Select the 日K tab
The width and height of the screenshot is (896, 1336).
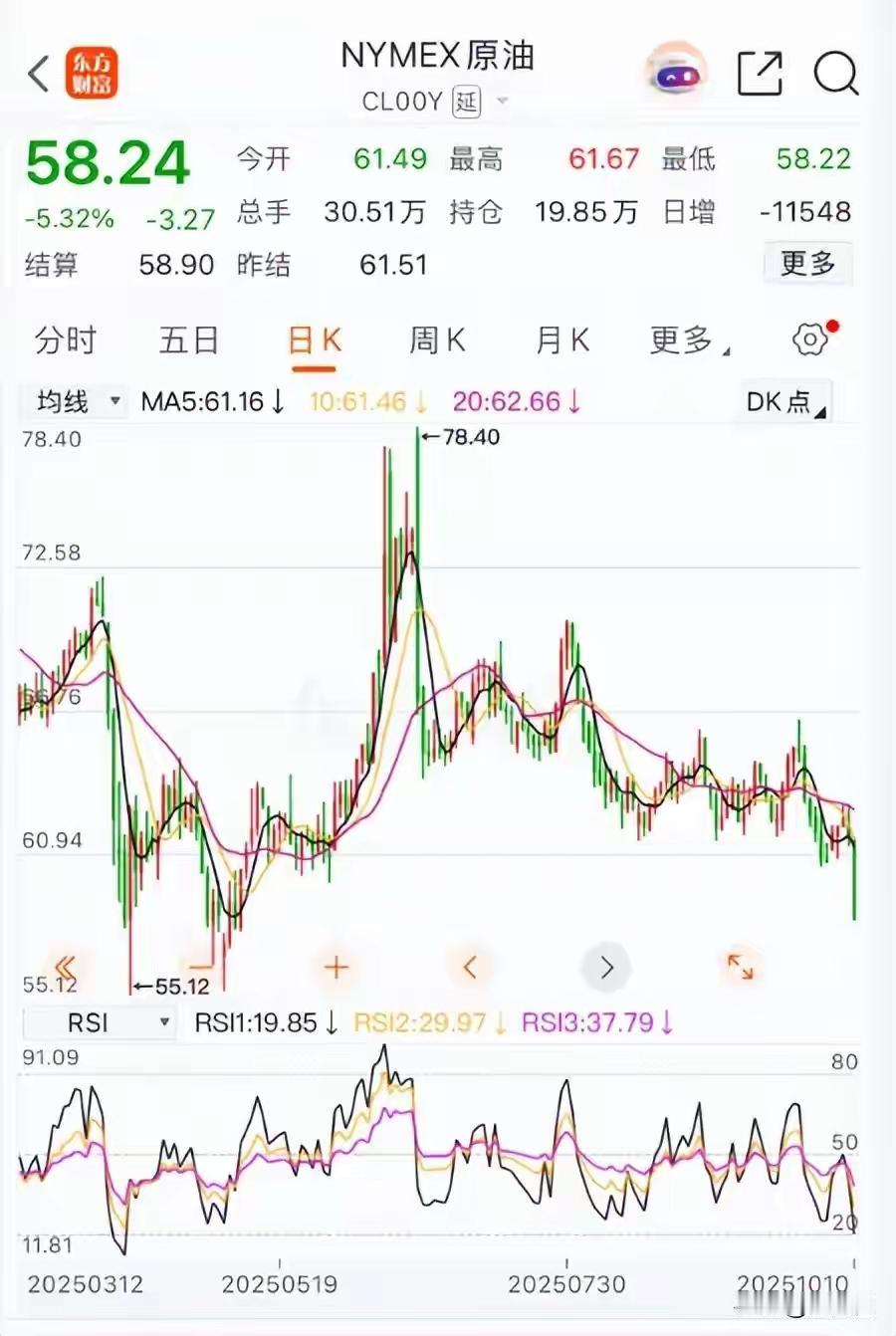coord(314,340)
